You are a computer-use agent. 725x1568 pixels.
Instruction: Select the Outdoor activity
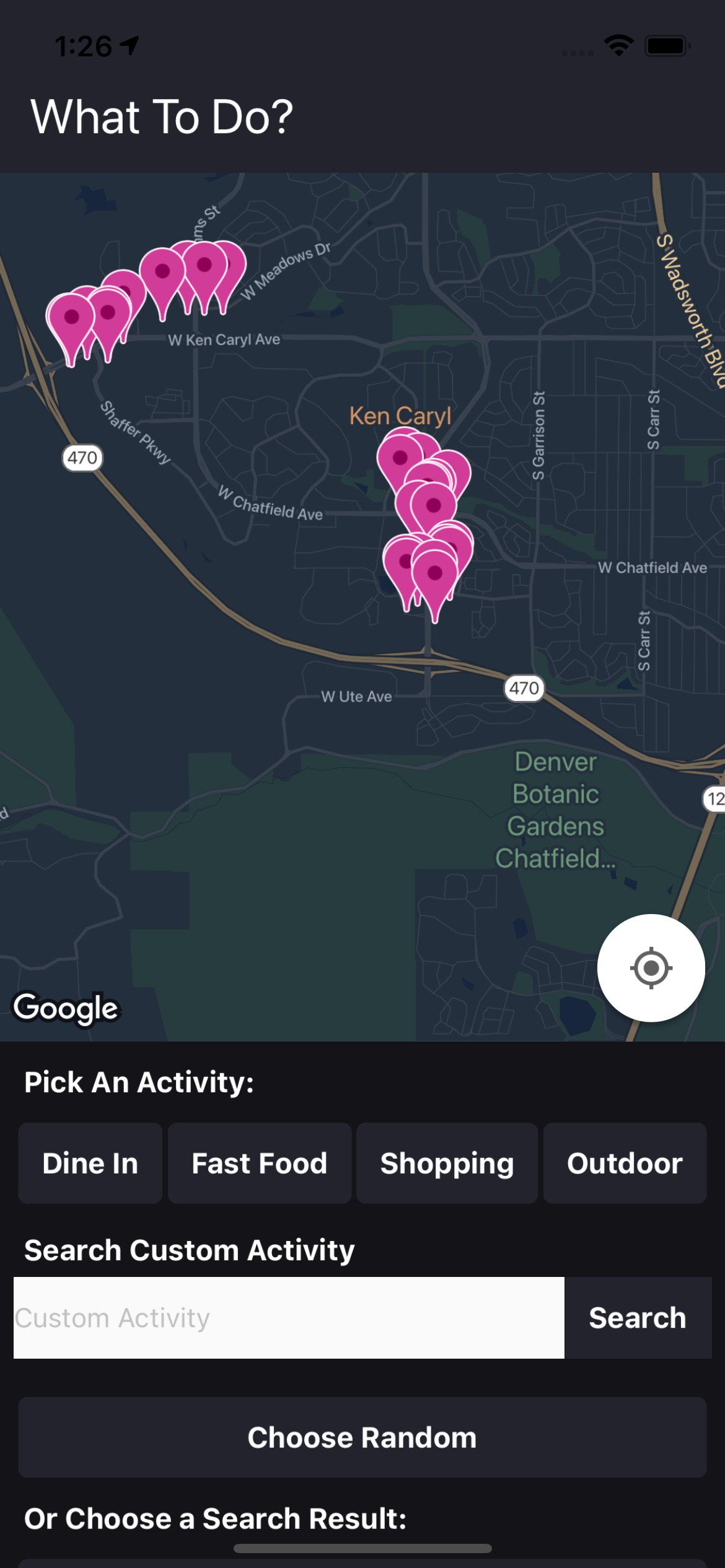[x=625, y=1163]
